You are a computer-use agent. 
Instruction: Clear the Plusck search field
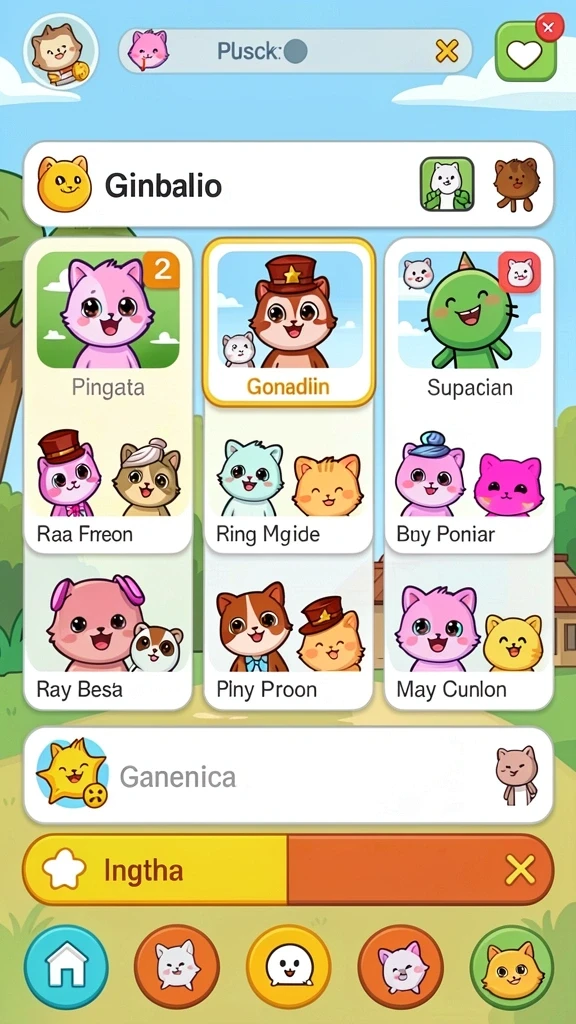(x=447, y=51)
